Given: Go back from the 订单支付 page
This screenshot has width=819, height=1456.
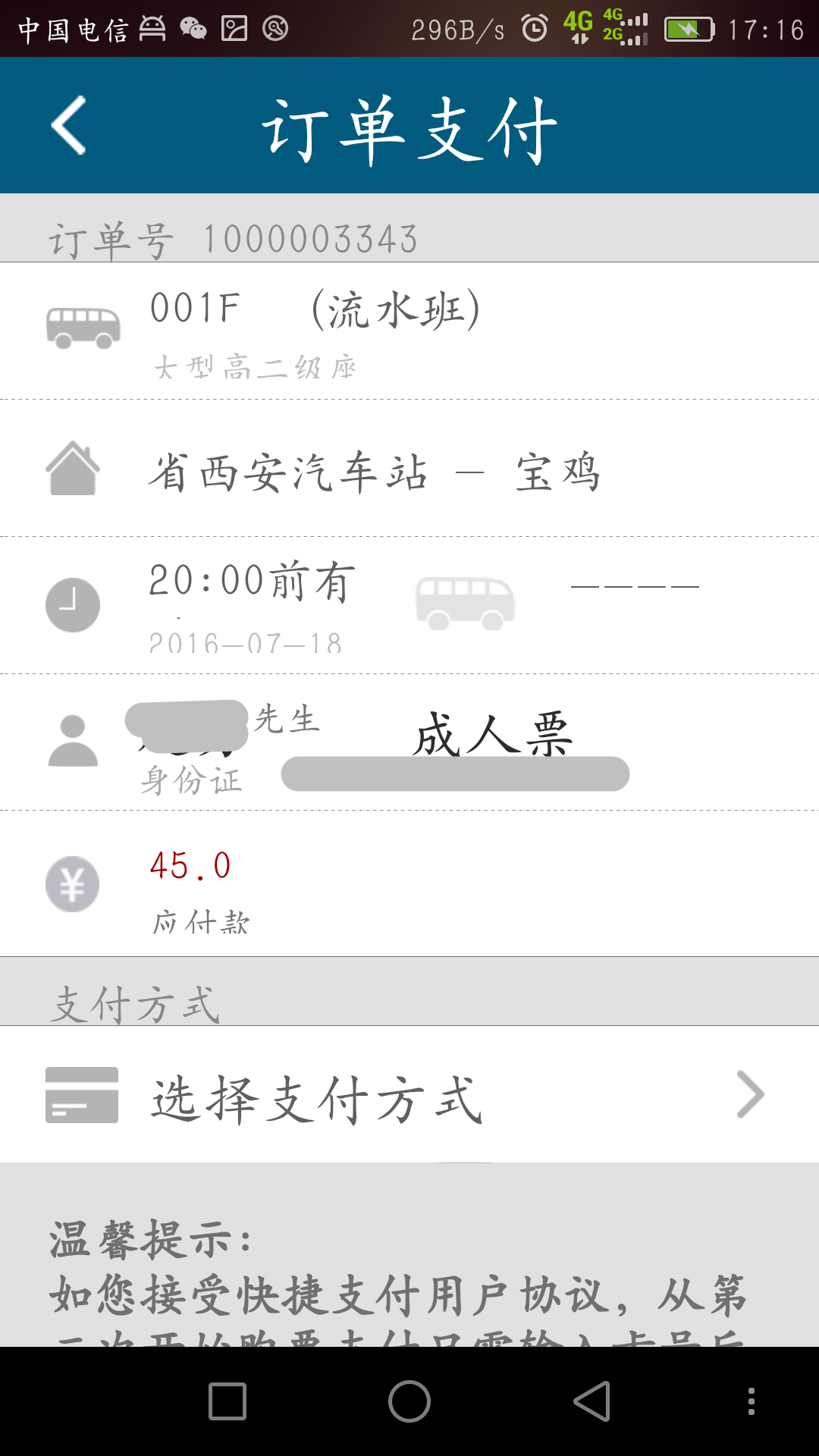Looking at the screenshot, I should (69, 126).
